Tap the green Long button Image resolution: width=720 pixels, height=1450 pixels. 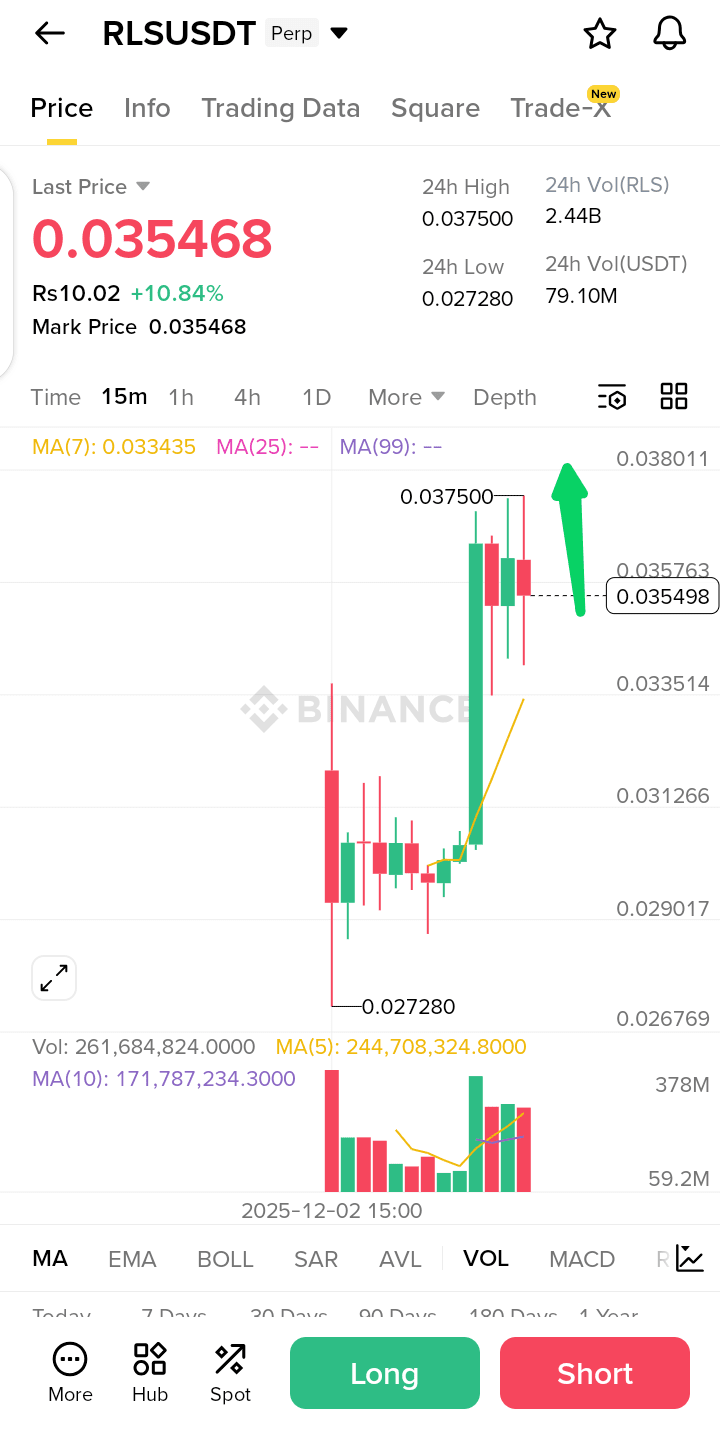coord(384,1373)
